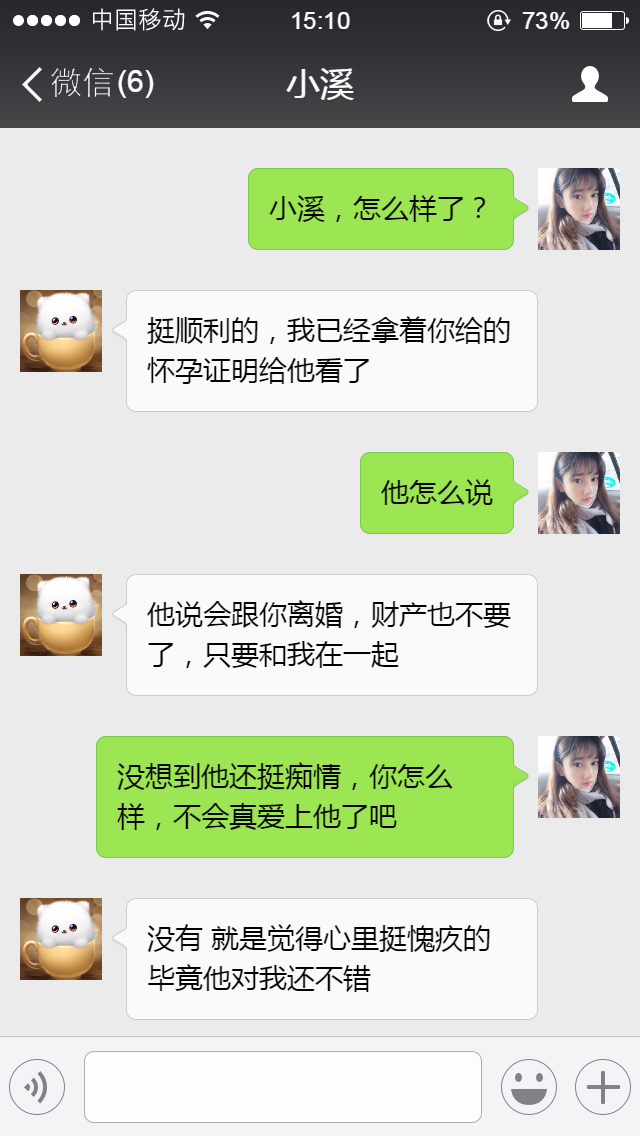Open your avatar beside '小溪，怎么样了？'
Viewport: 640px width, 1136px height.
tap(578, 209)
